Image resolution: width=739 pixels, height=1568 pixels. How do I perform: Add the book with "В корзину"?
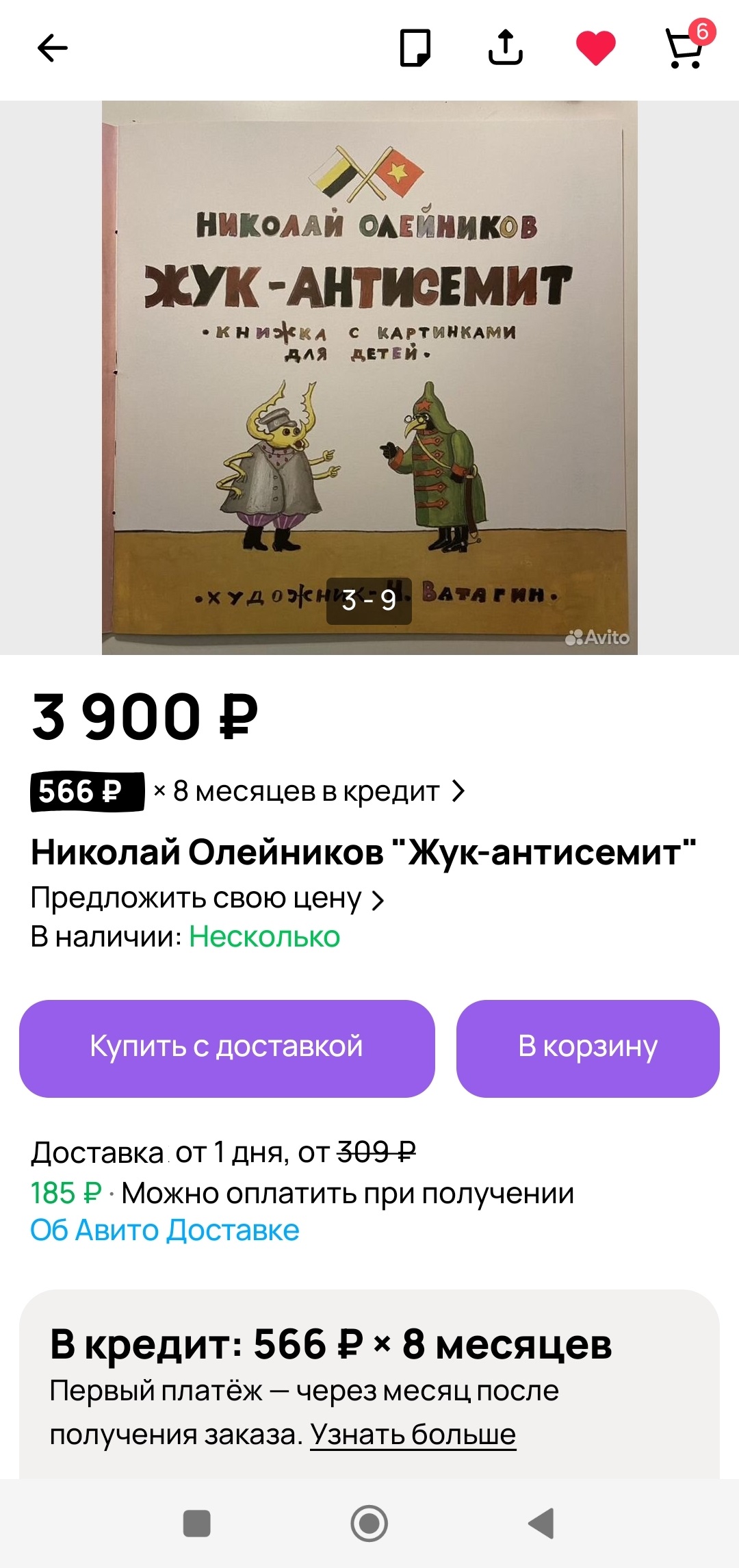tap(588, 1048)
